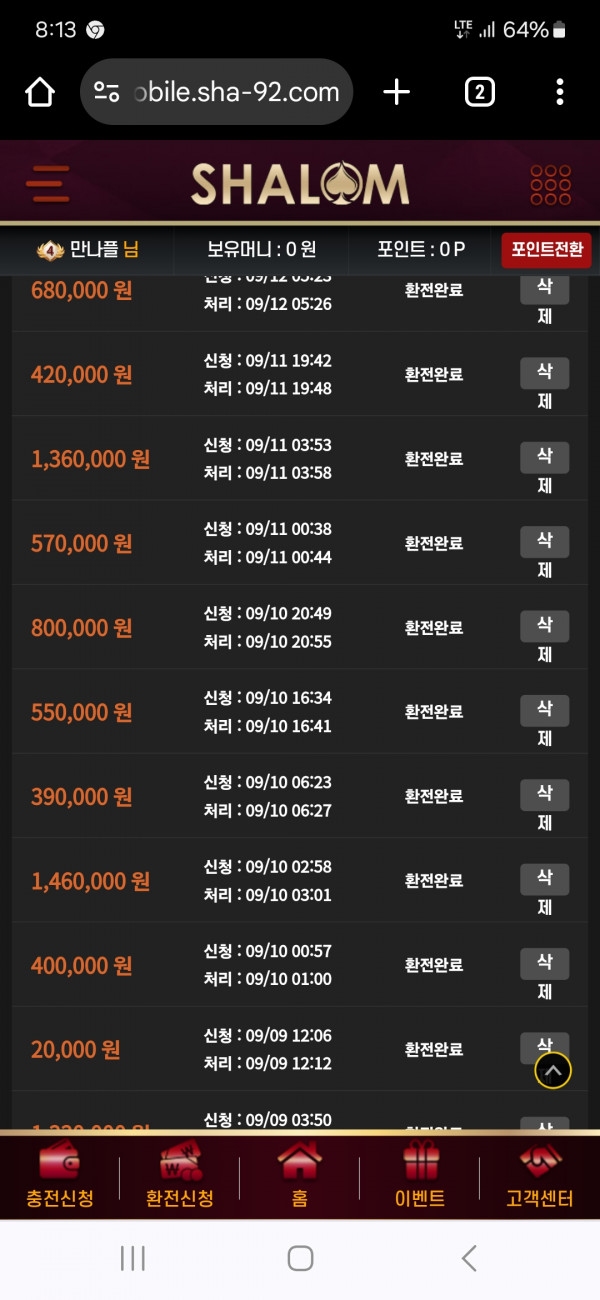Image resolution: width=600 pixels, height=1300 pixels.
Task: Open the dotted grid menu icon
Action: 550,184
